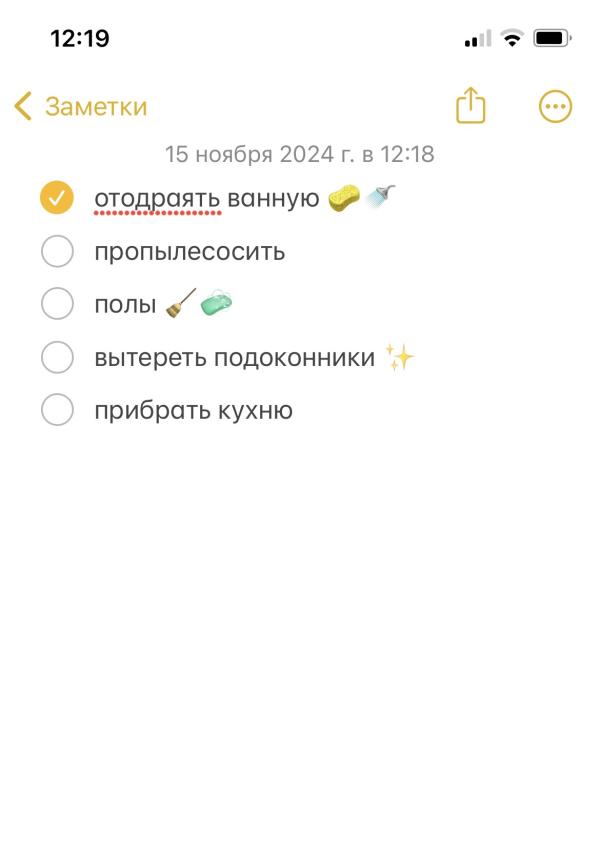The image size is (600, 856).
Task: Complete the прибрать кухню task
Action: pyautogui.click(x=57, y=409)
